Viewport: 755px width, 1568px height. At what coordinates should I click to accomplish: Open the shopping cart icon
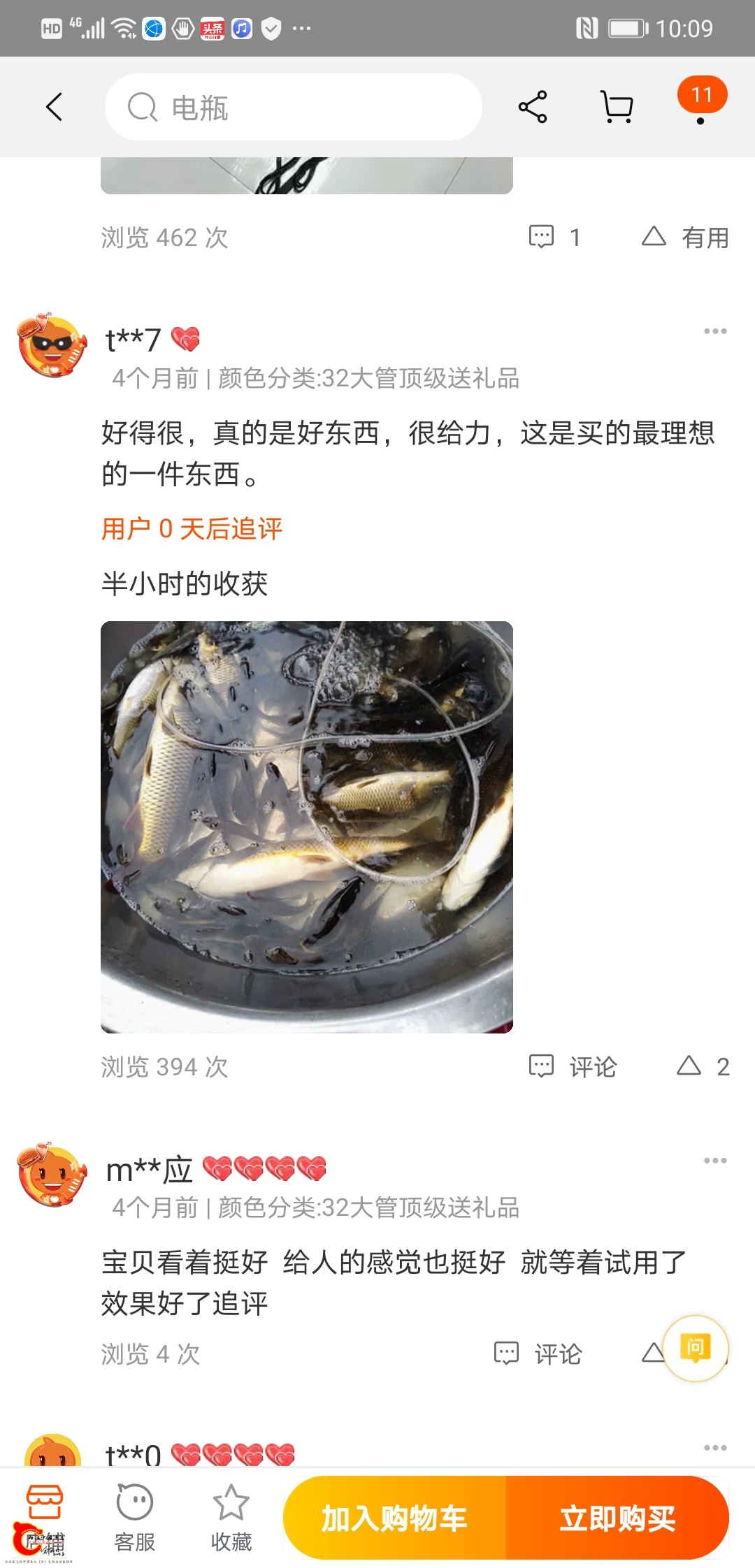tap(617, 107)
